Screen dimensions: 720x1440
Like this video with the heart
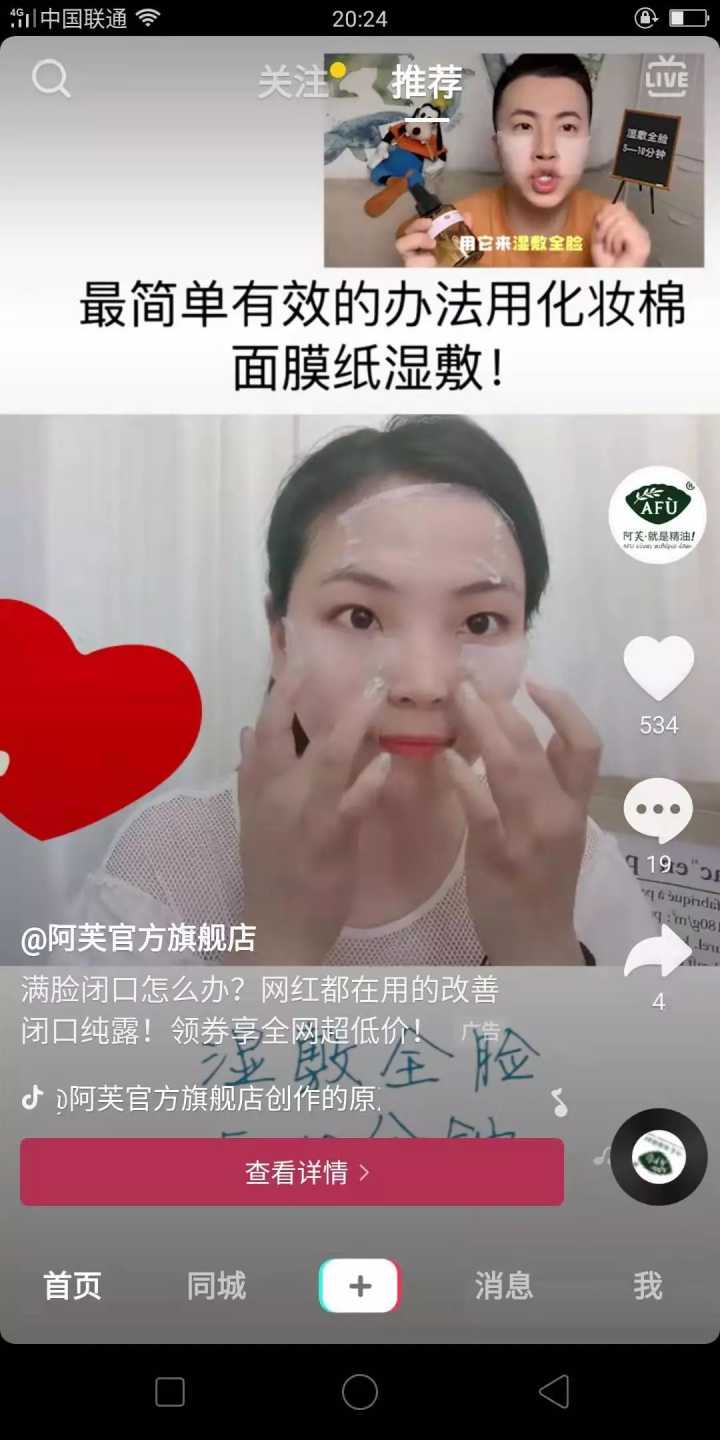[x=658, y=668]
